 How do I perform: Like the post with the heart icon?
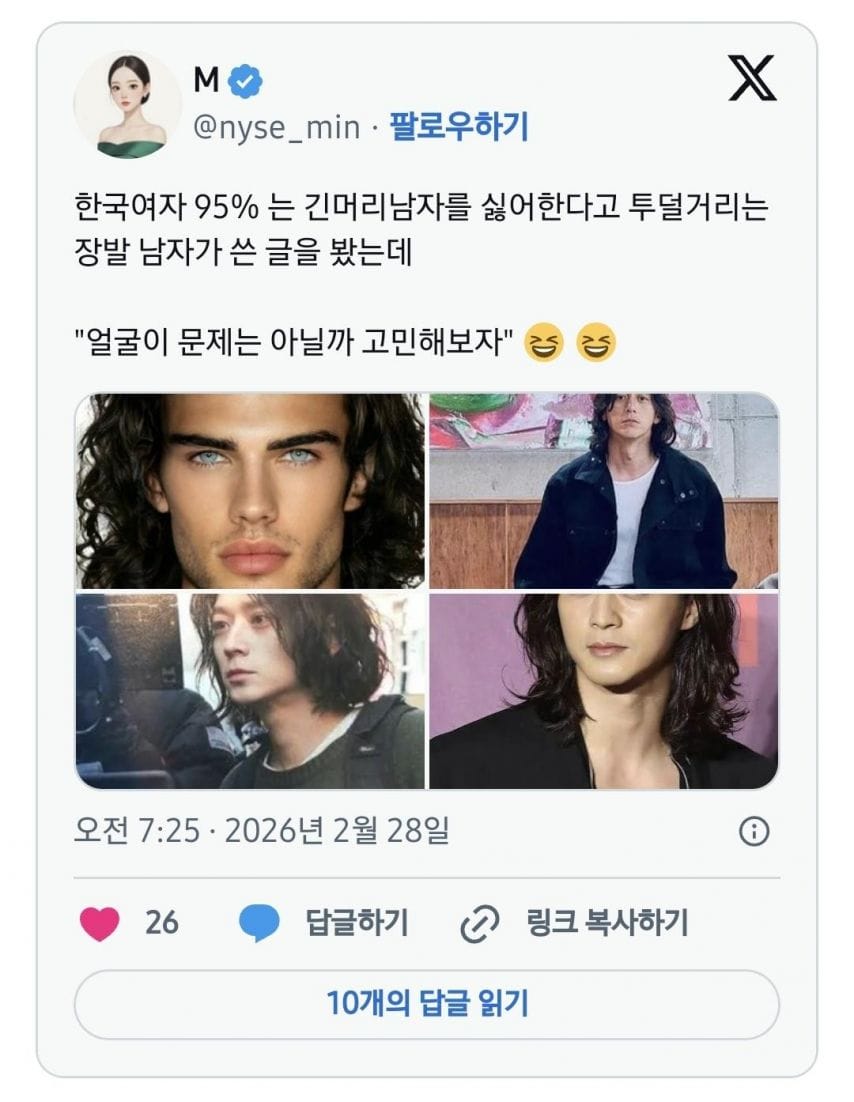point(100,922)
